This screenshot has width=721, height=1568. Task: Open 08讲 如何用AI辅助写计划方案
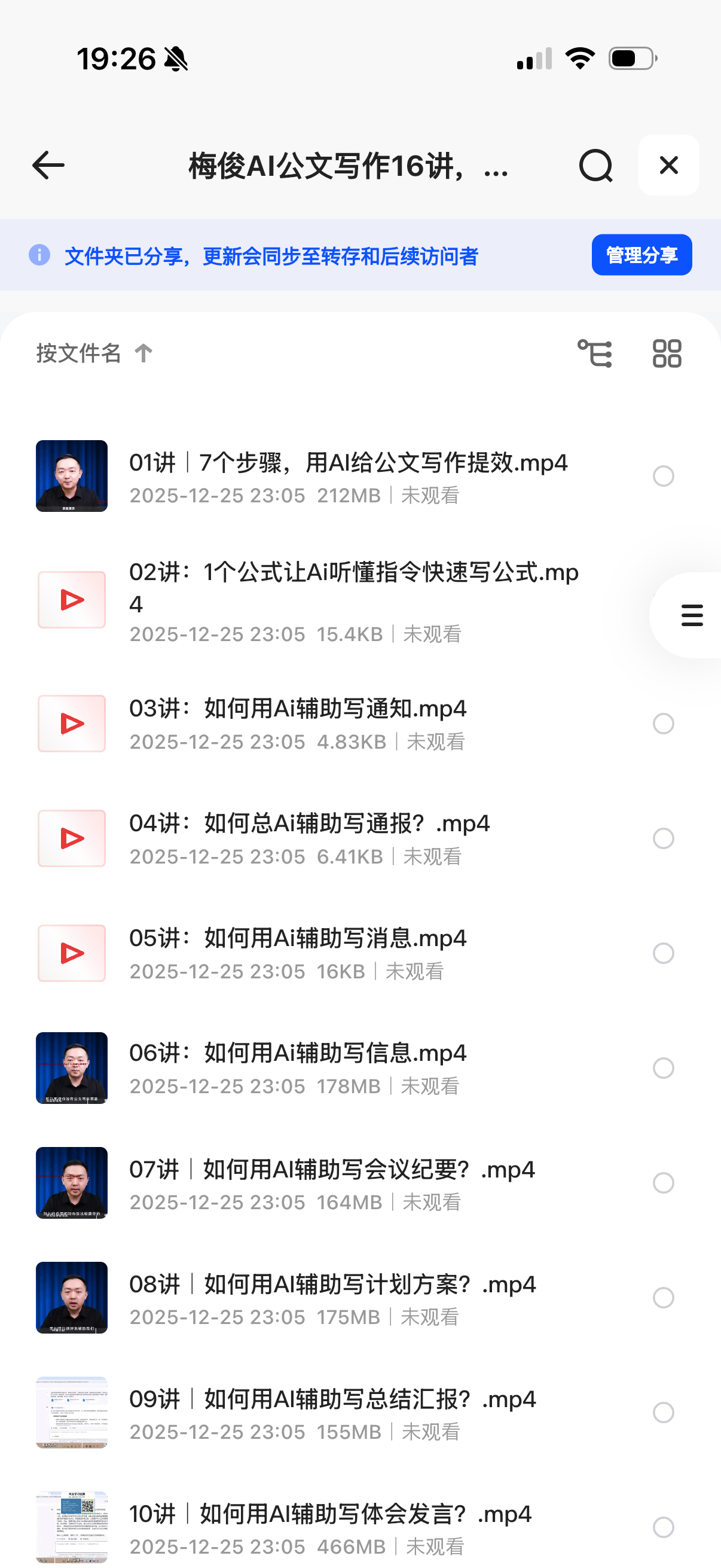pos(332,1285)
